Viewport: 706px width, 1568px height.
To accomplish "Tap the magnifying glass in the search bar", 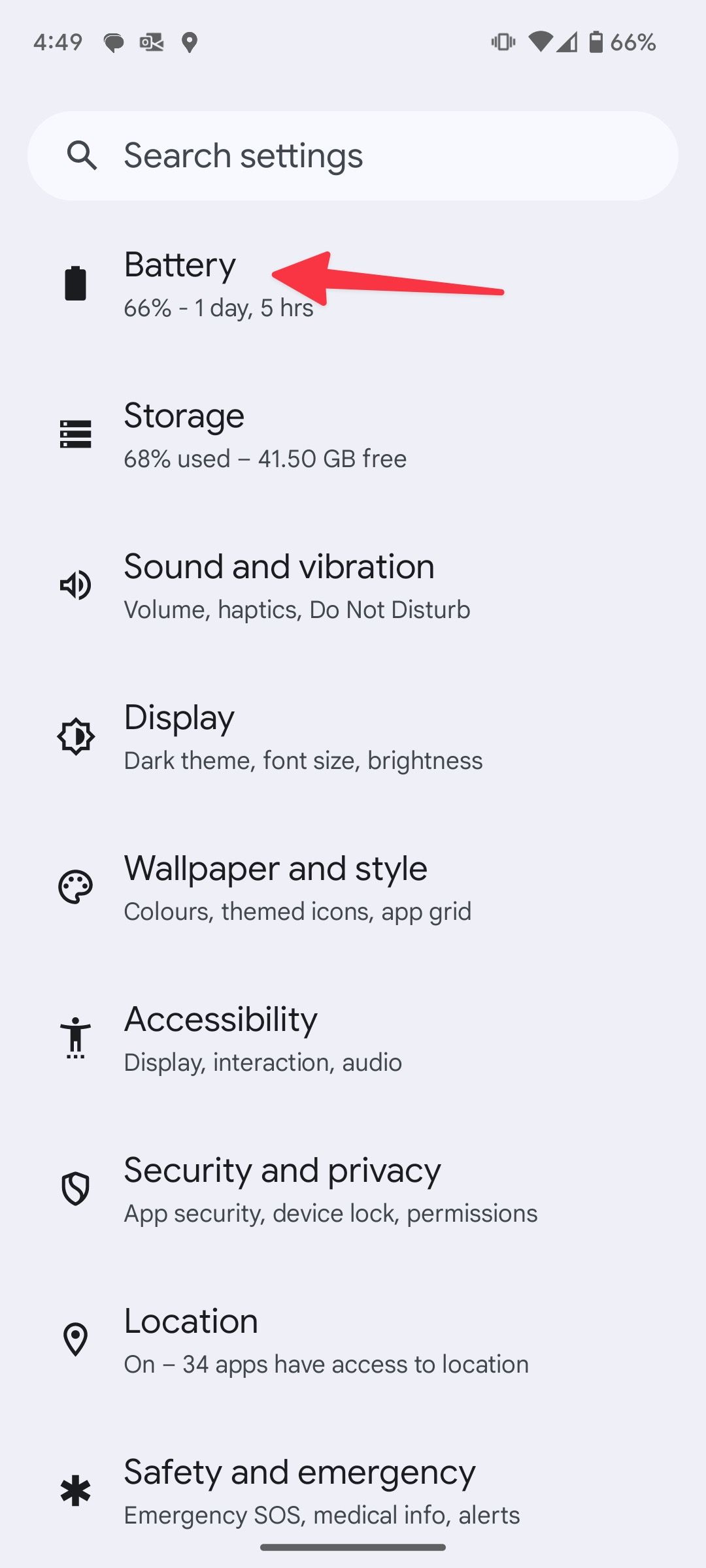I will [82, 155].
